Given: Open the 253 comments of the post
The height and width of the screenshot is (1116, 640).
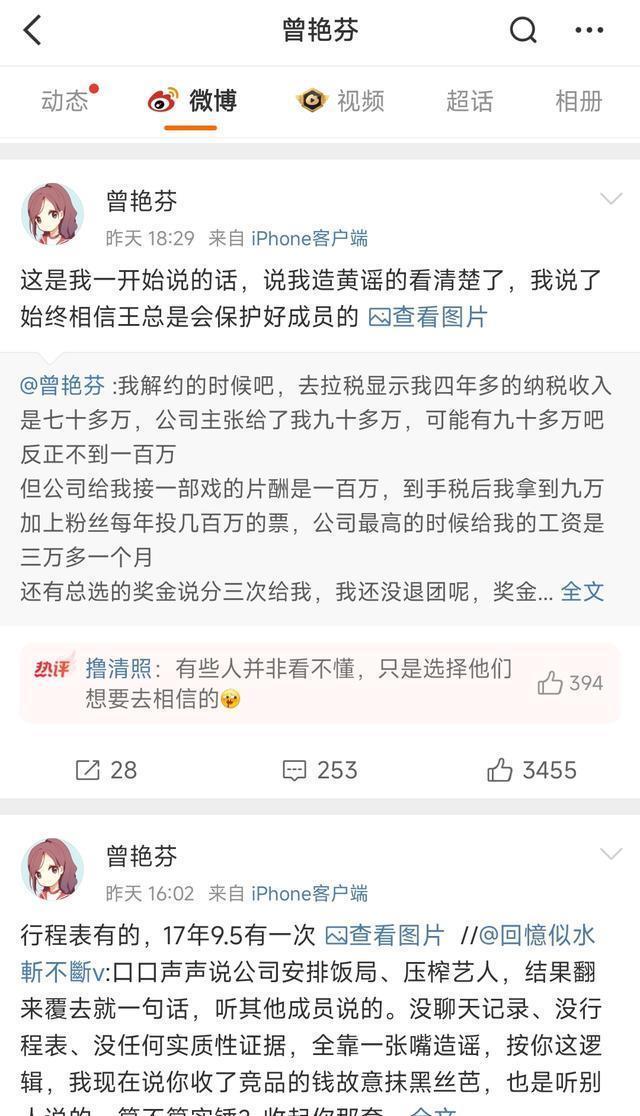Looking at the screenshot, I should [320, 769].
